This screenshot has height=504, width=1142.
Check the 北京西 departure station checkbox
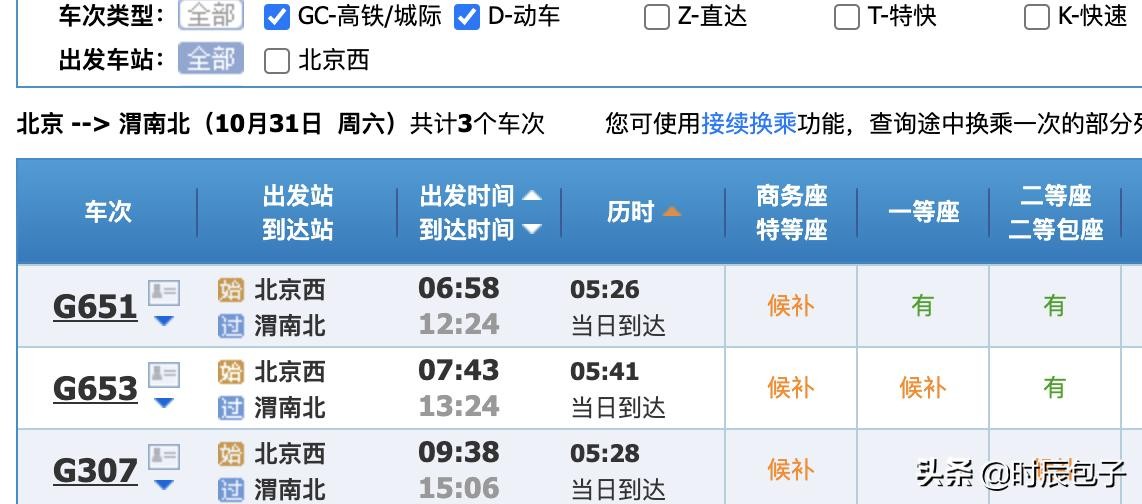277,60
